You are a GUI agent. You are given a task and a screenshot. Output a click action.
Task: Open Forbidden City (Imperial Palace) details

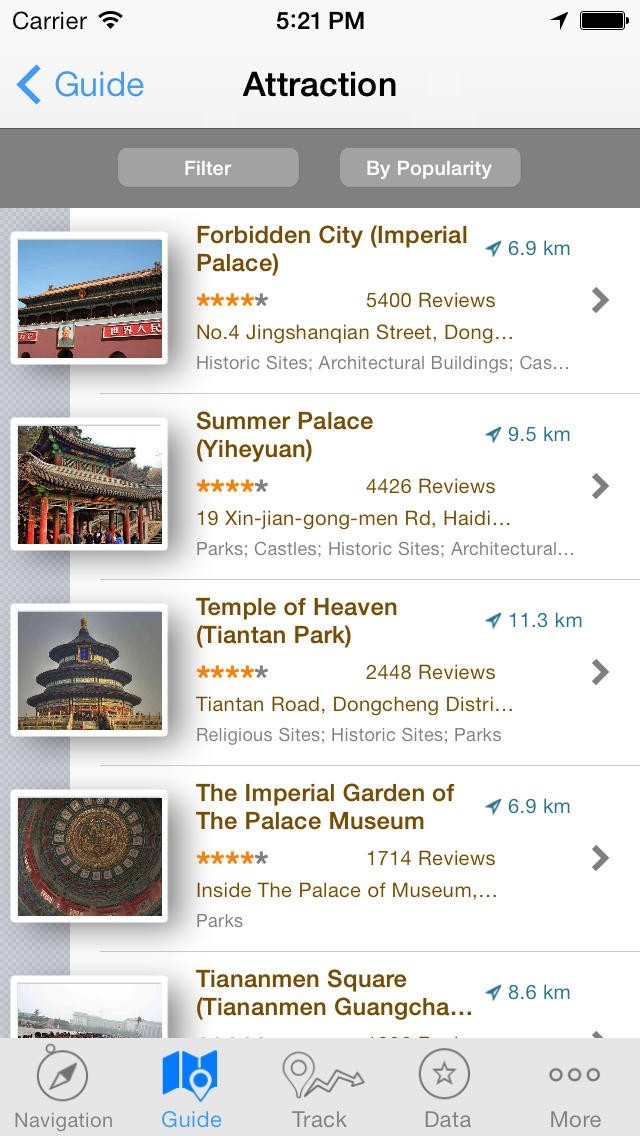380,300
